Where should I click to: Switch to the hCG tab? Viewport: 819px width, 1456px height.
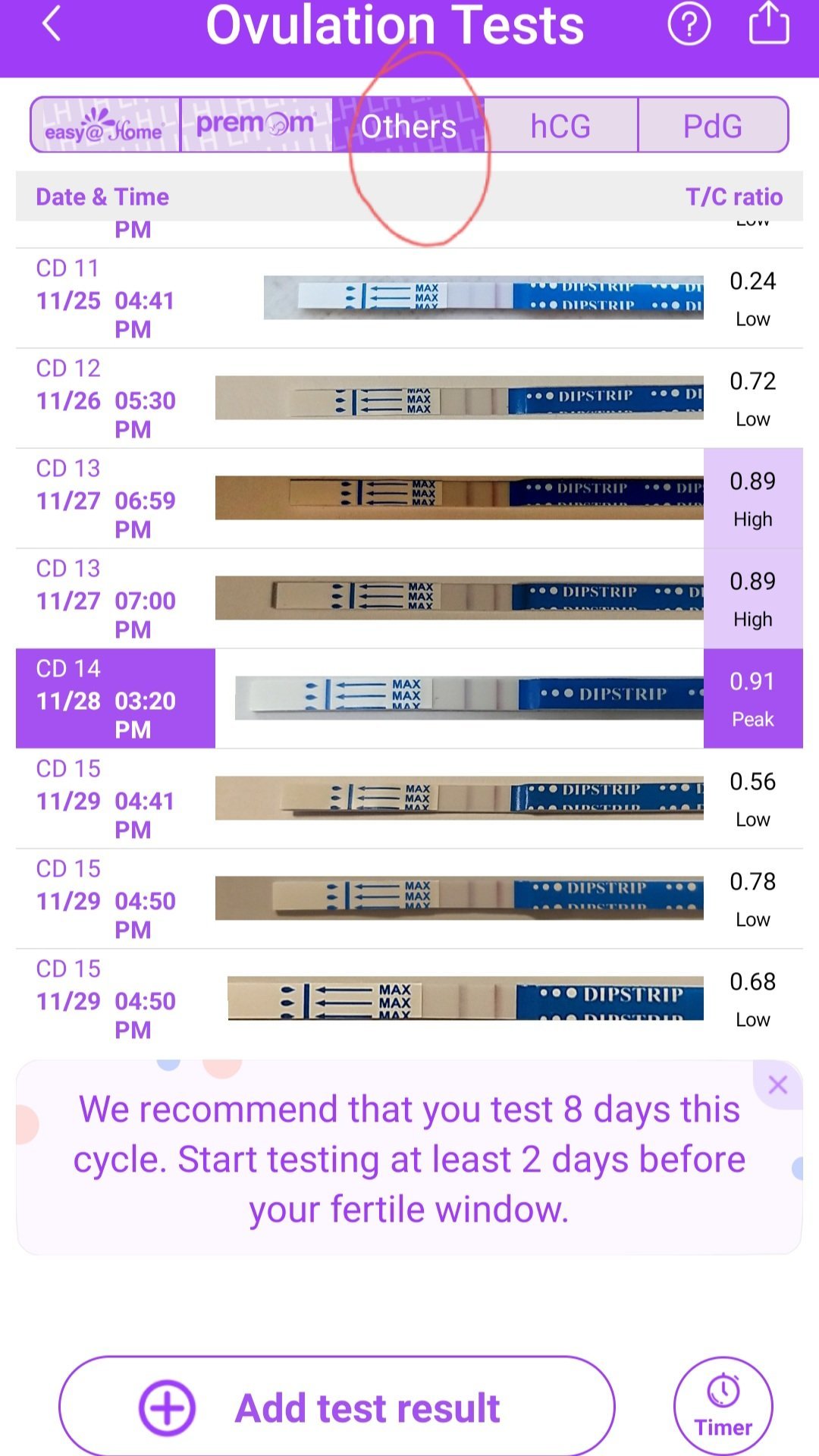point(560,126)
